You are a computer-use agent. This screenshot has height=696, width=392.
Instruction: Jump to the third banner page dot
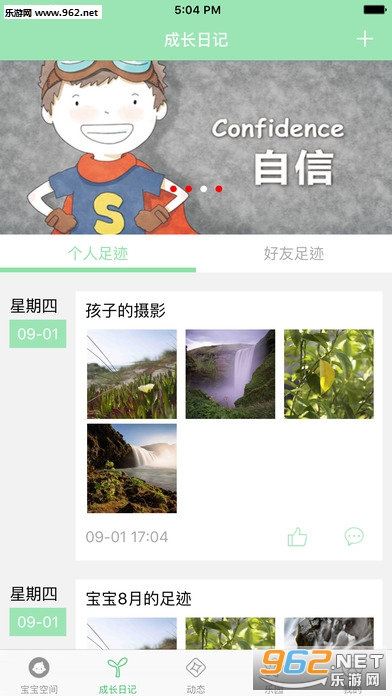[204, 189]
